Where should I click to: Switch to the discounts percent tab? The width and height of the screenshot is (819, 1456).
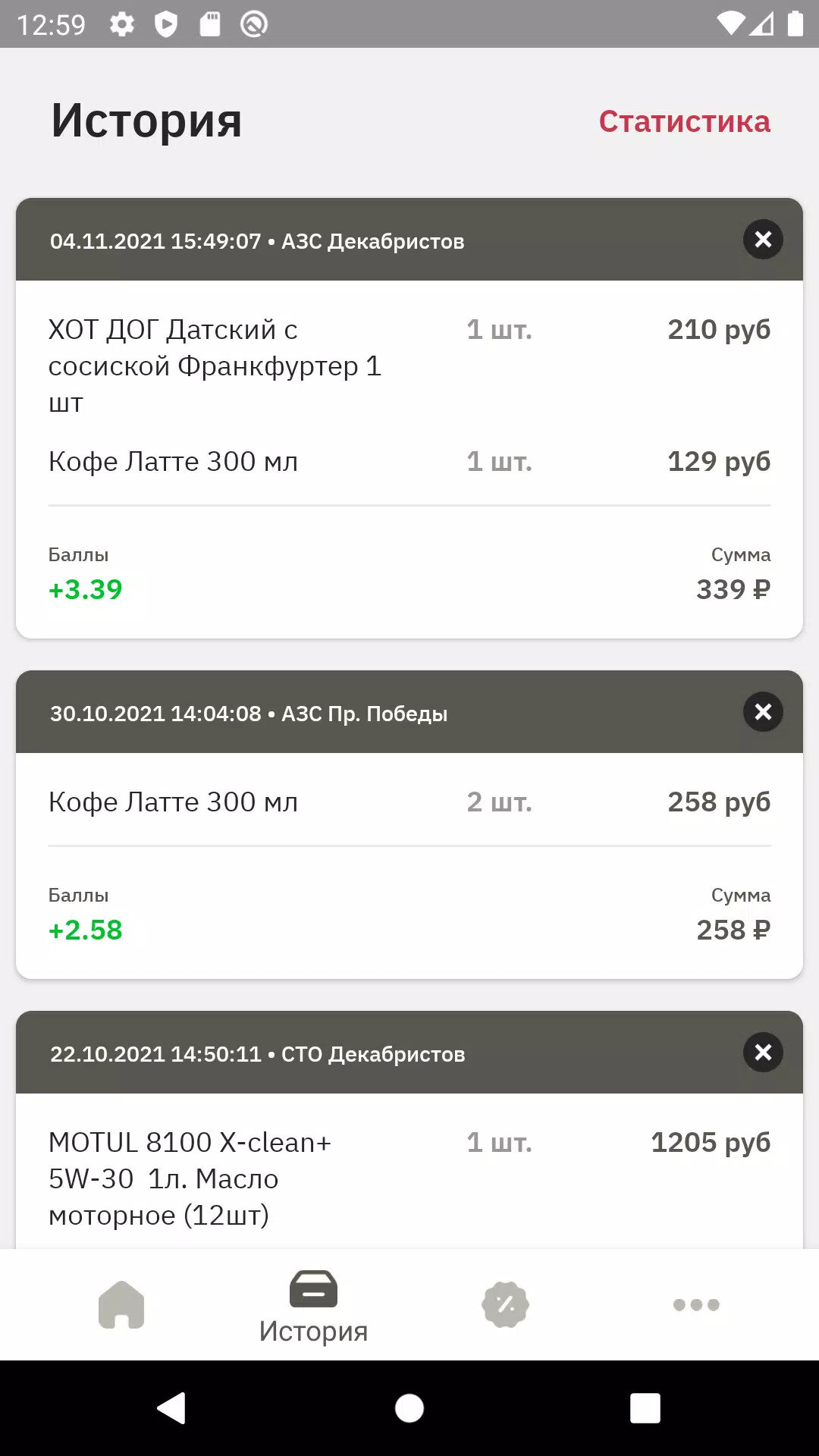point(505,1304)
